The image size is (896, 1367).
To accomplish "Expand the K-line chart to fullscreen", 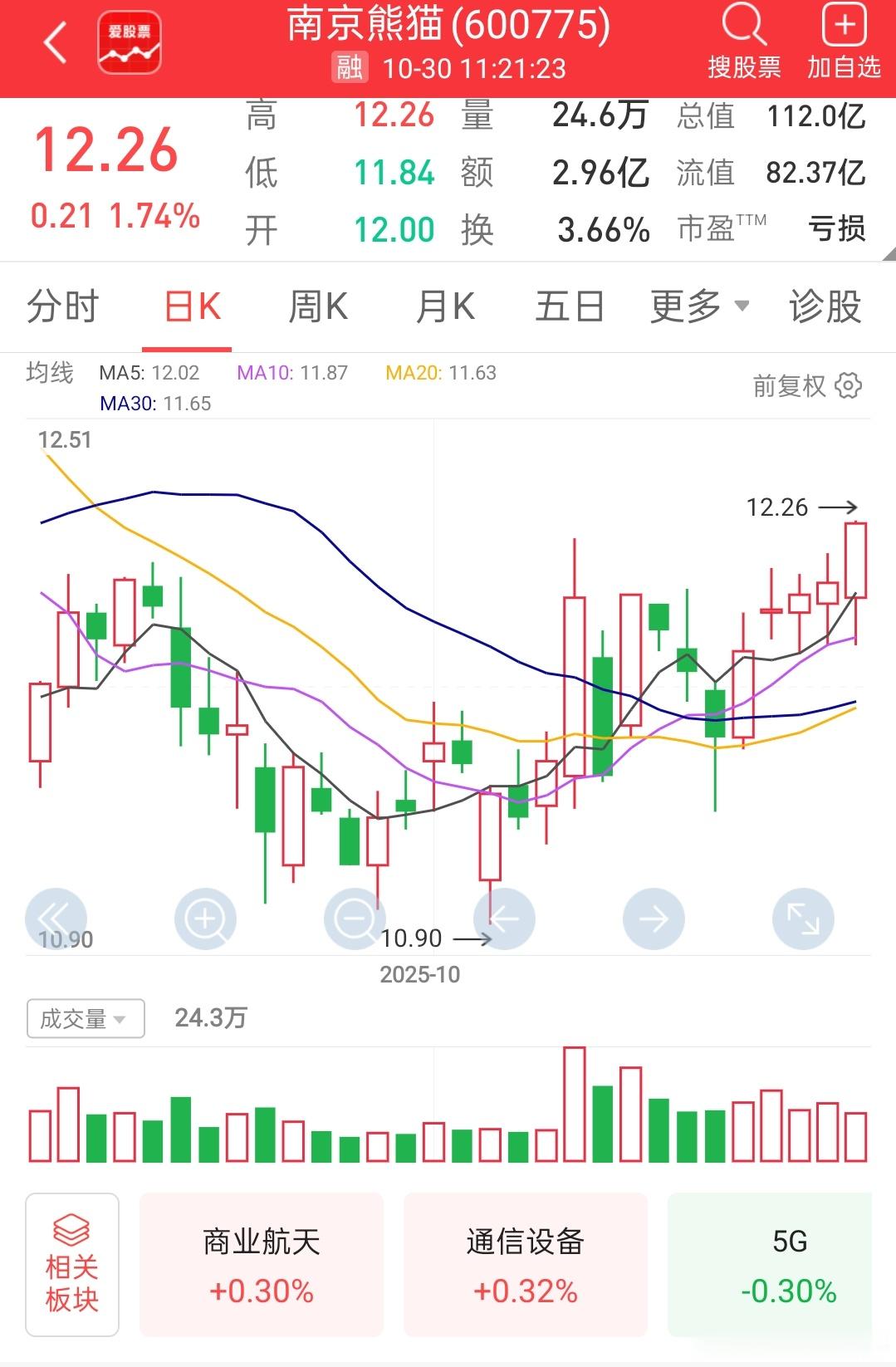I will tap(803, 919).
